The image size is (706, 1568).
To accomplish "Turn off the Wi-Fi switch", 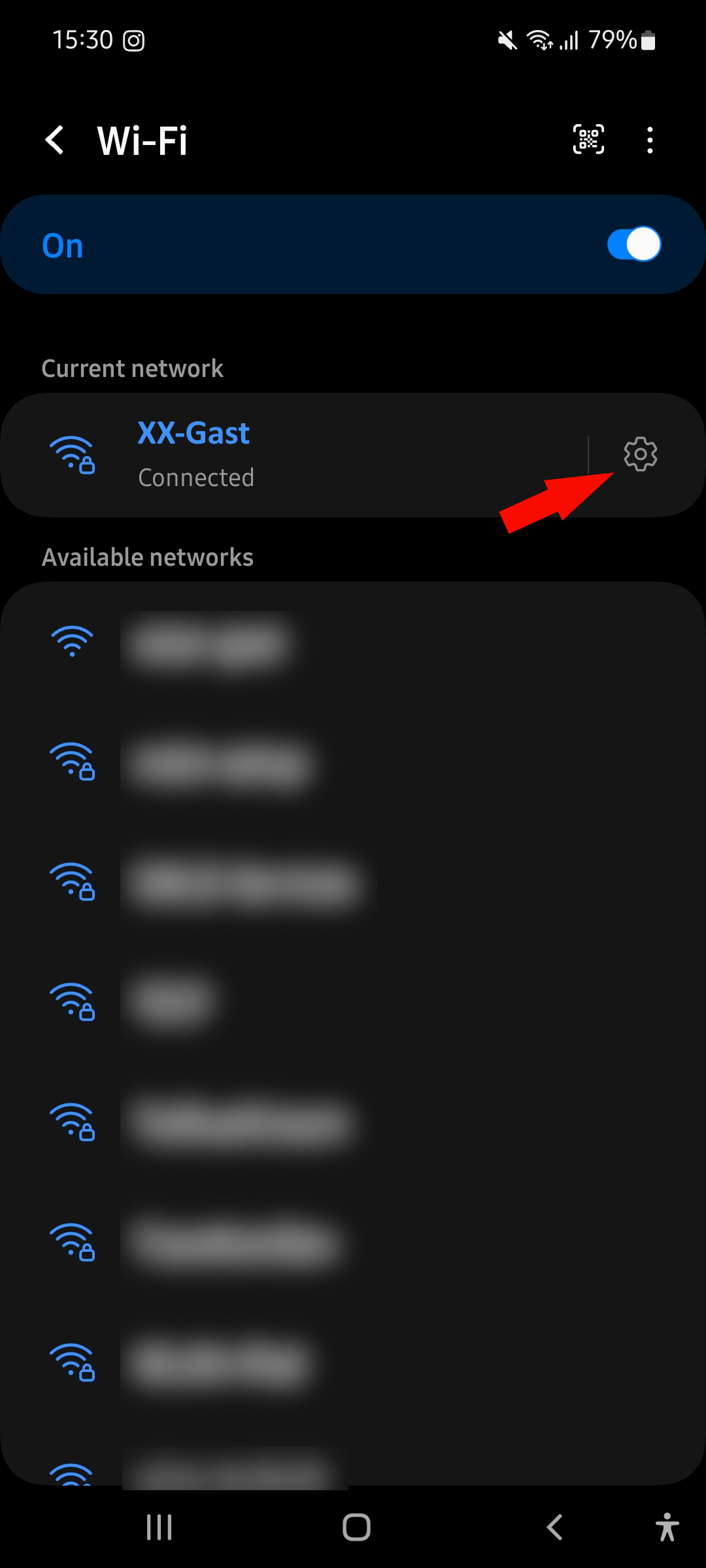I will point(633,244).
